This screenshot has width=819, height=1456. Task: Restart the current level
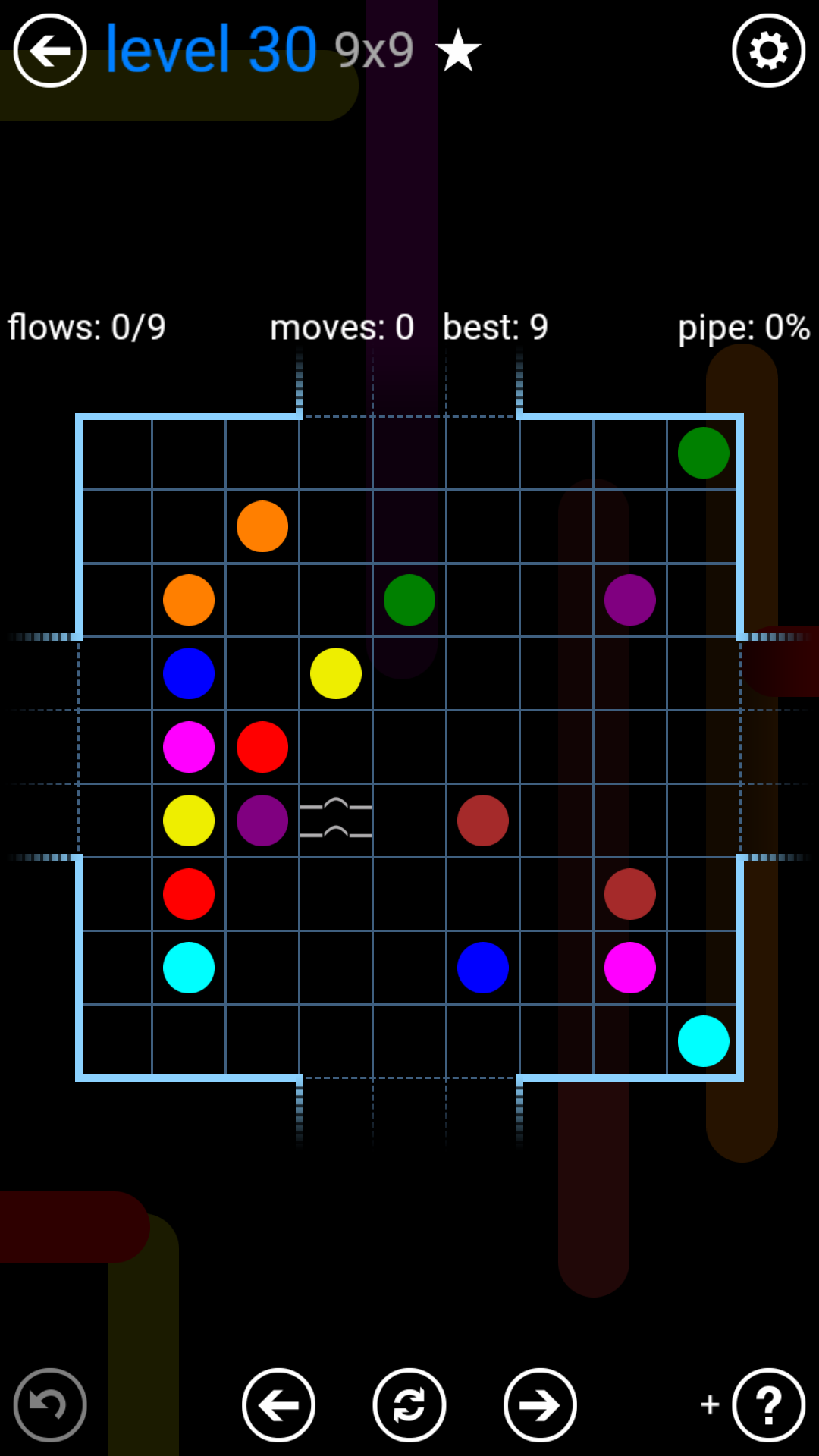tap(409, 1404)
